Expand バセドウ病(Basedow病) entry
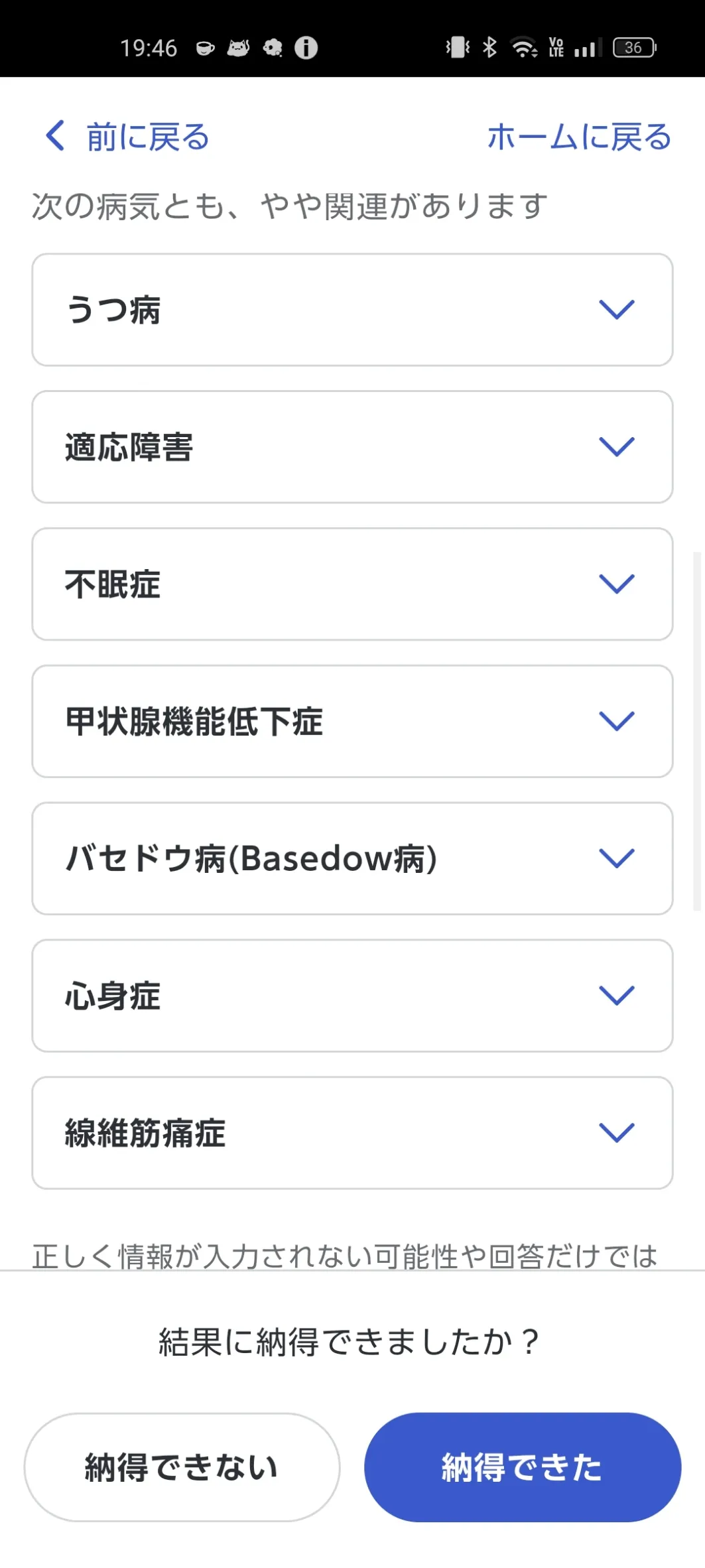The height and width of the screenshot is (1568, 705). click(x=352, y=859)
